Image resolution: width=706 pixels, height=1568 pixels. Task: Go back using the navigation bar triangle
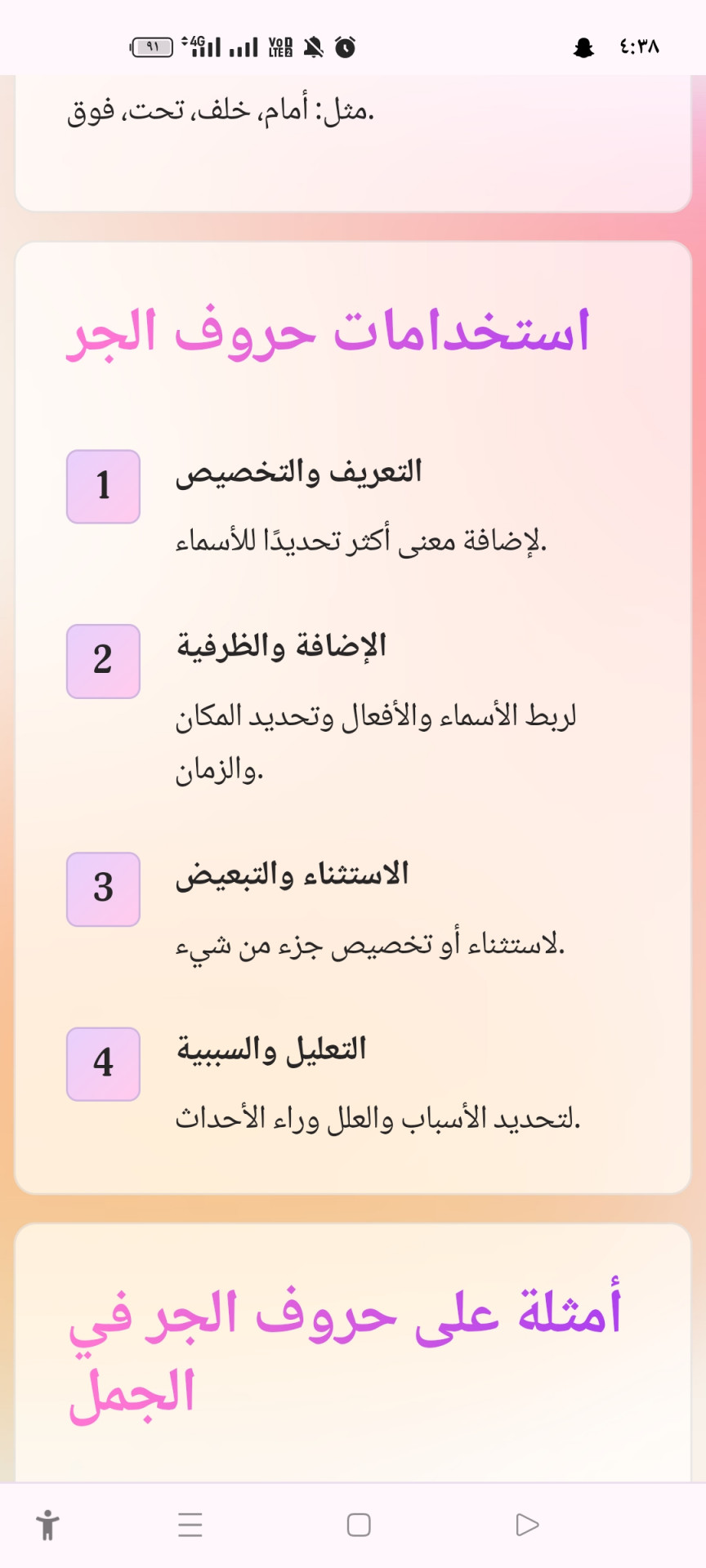point(527,1525)
